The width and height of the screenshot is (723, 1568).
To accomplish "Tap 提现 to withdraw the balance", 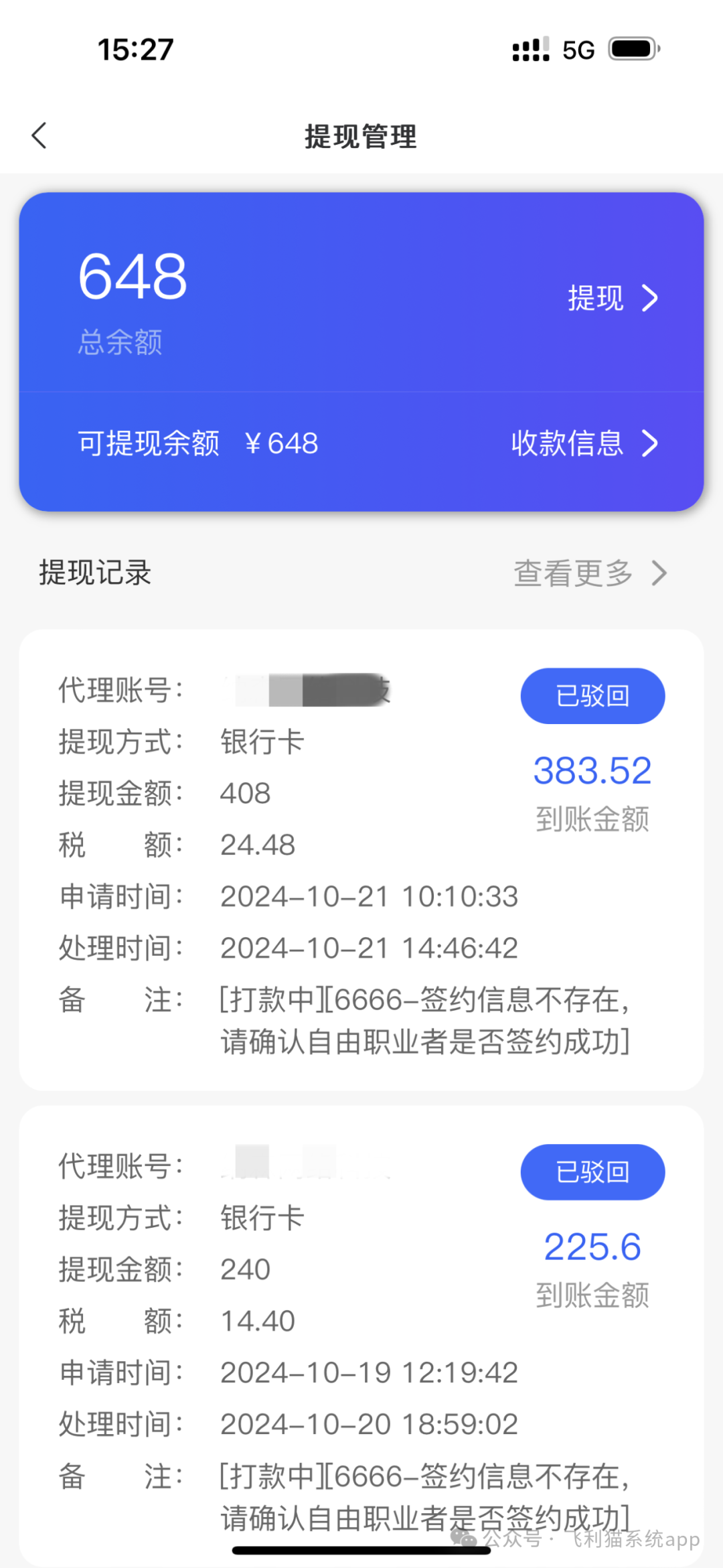I will [613, 298].
